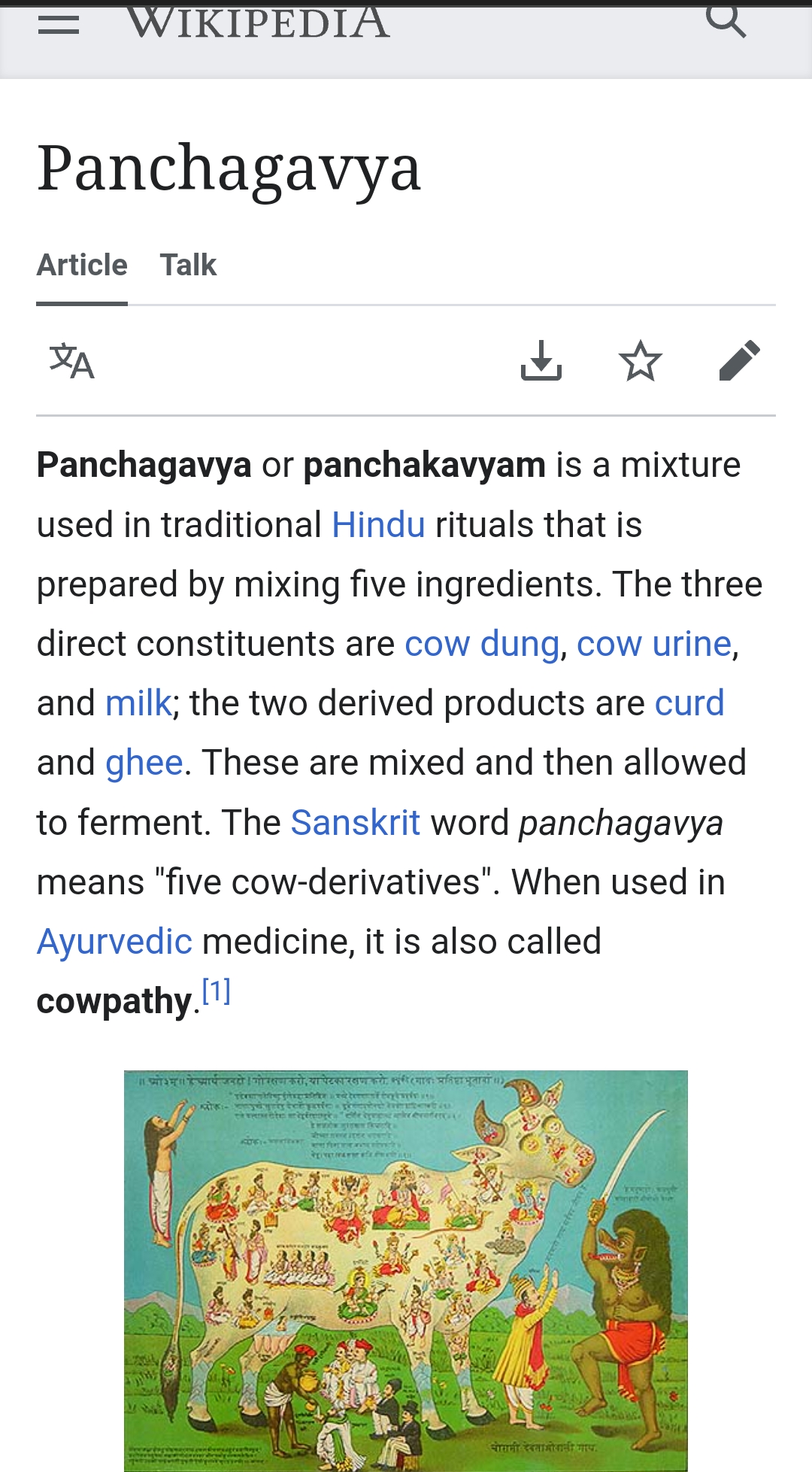Go to Wikipedia home via wordmark
Screen dimensions: 812x1472
[x=258, y=23]
